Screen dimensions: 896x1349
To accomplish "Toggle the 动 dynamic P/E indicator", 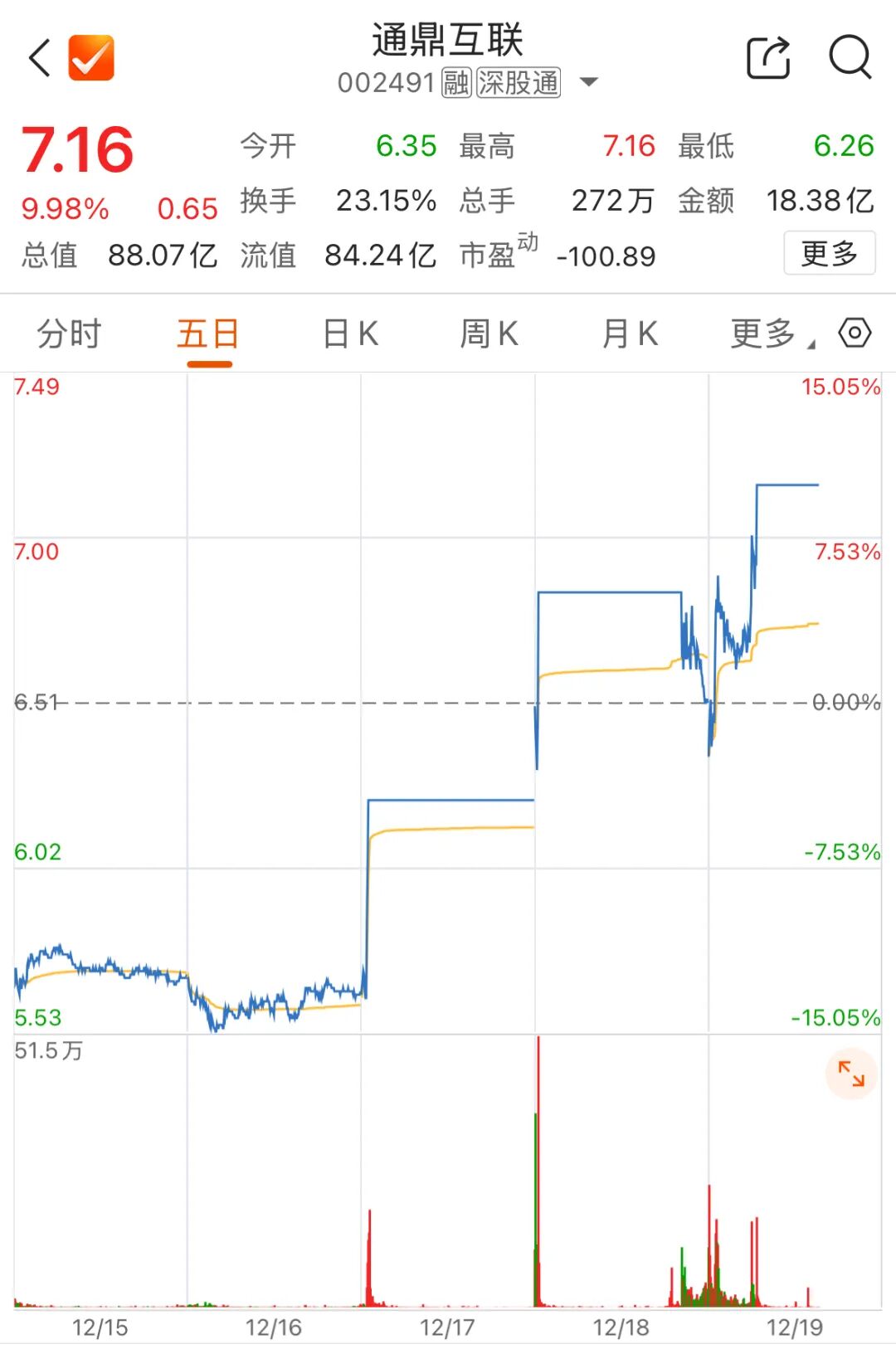I will coord(530,242).
